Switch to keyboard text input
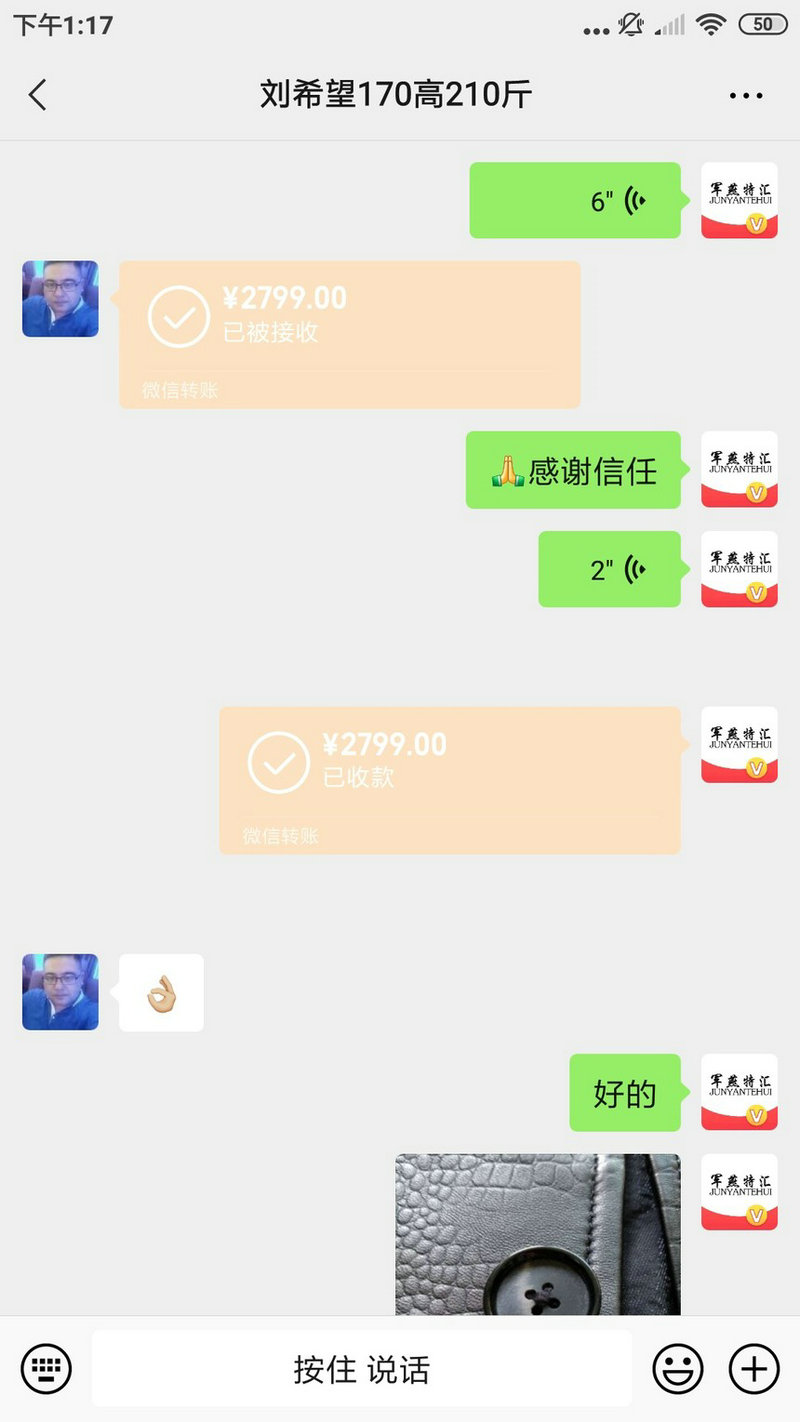 tap(46, 1368)
